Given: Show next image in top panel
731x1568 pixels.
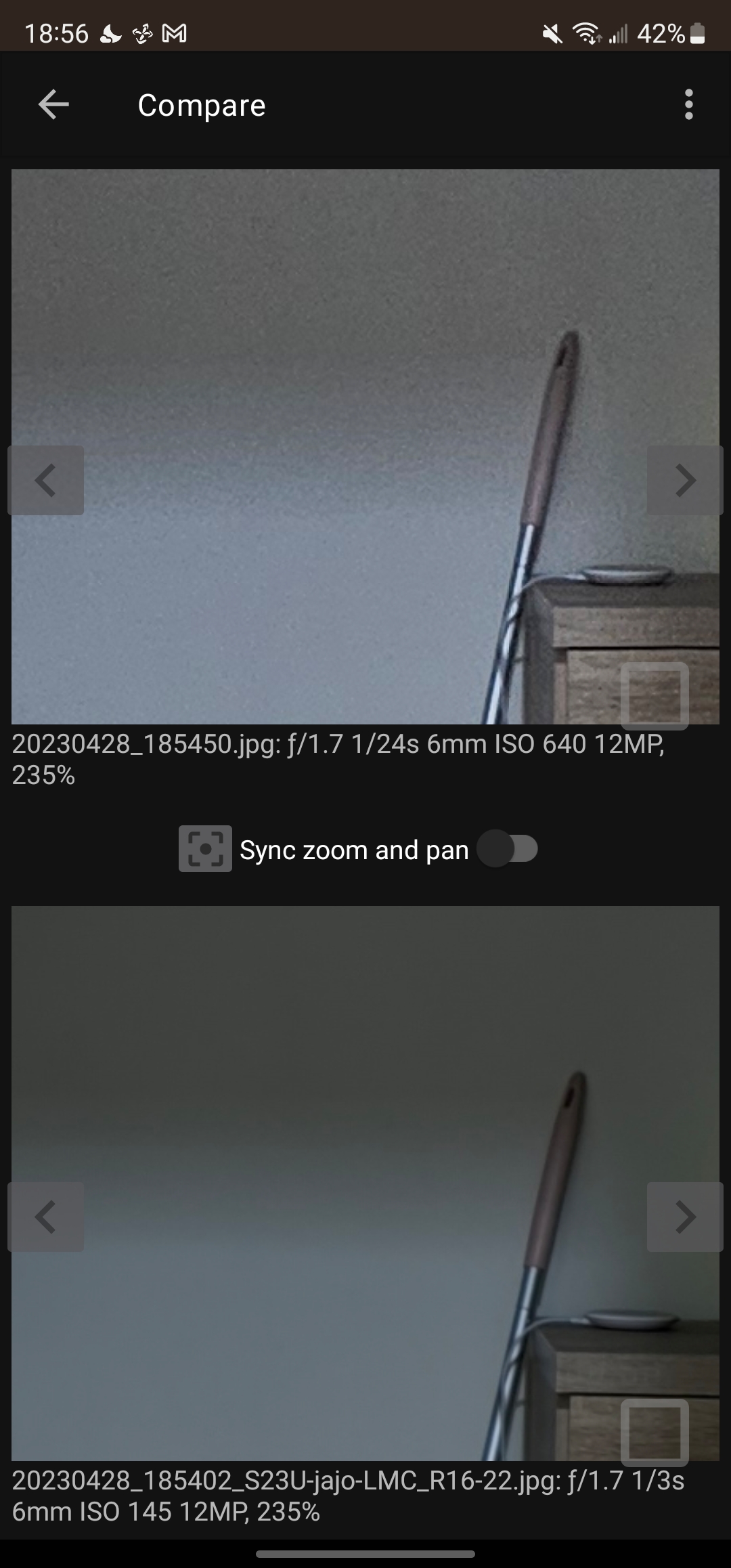Looking at the screenshot, I should tap(685, 480).
